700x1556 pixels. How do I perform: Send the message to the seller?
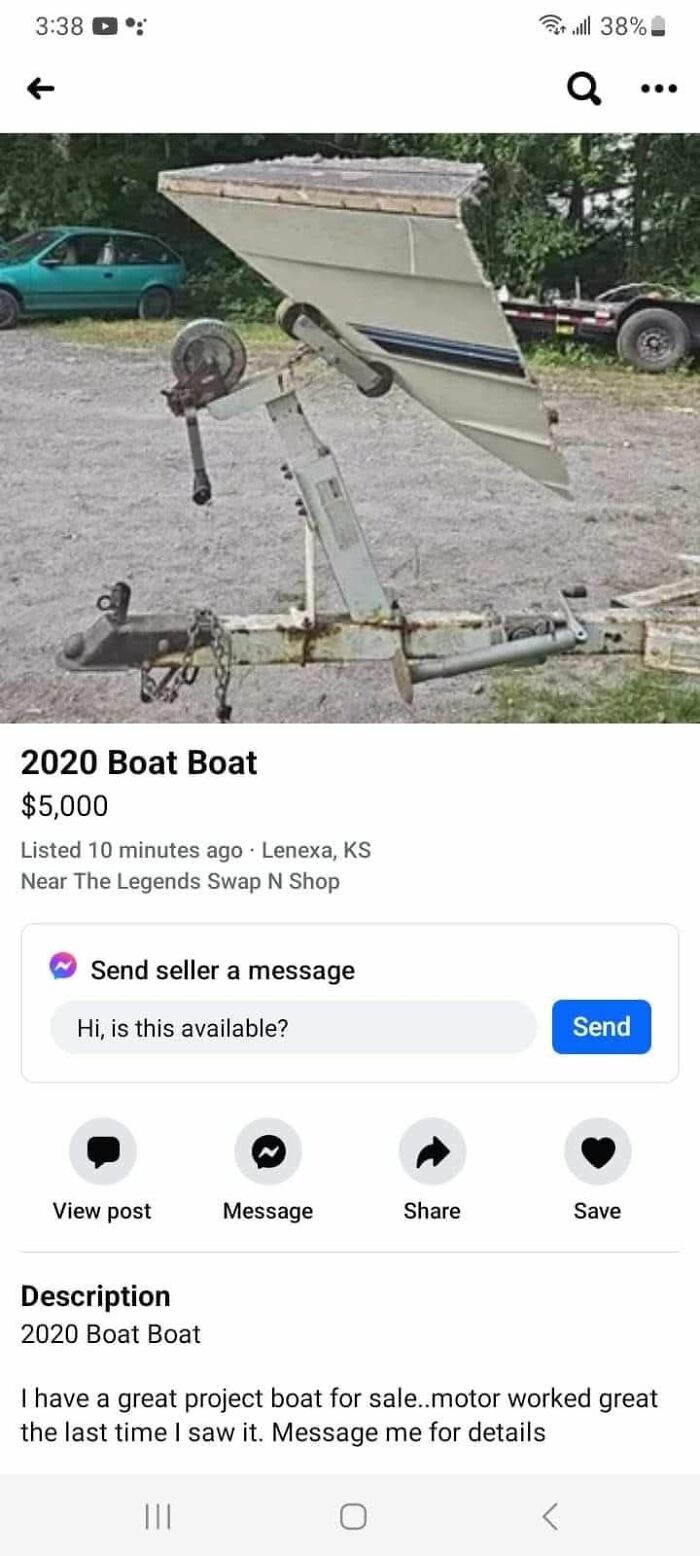pos(601,1027)
